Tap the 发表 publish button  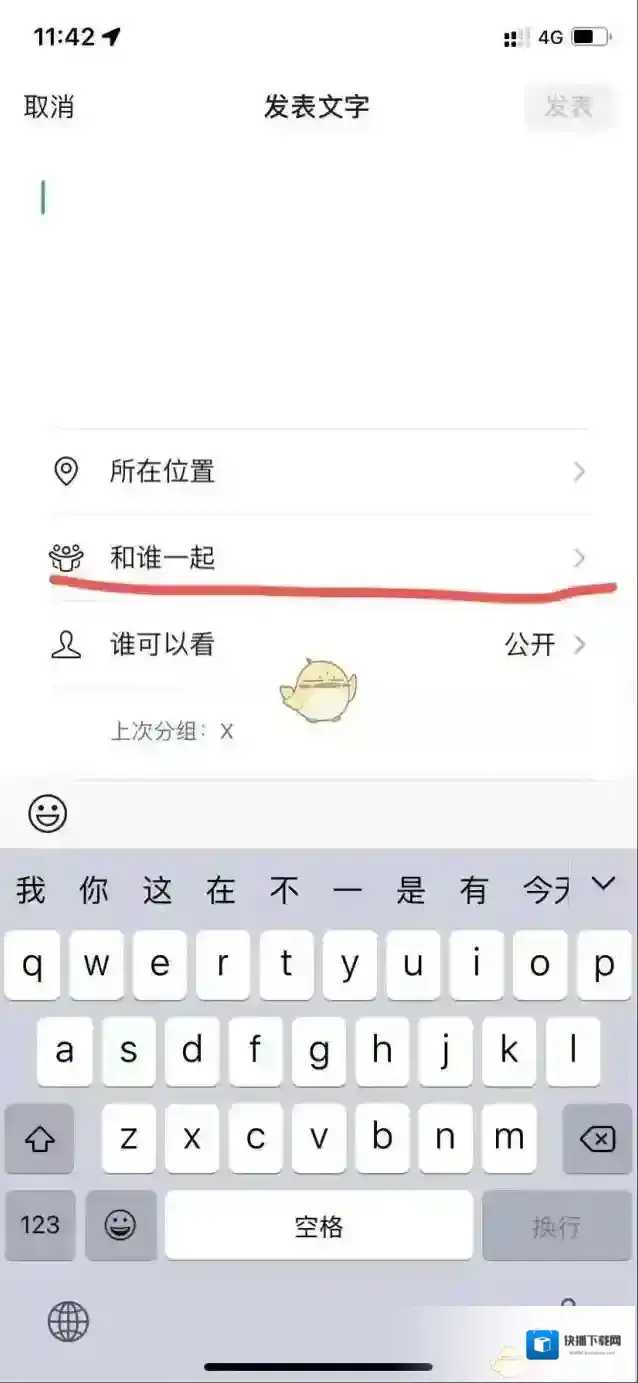pos(568,107)
